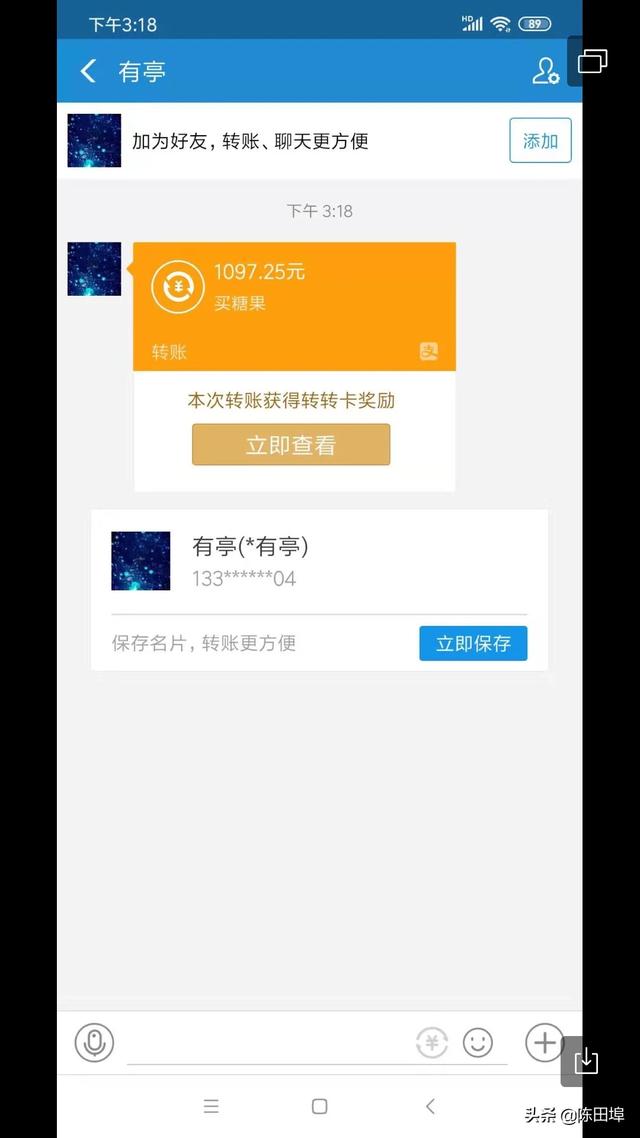Screen dimensions: 640x1138
Task: Tap 立即保存 to save the contact card
Action: (x=473, y=643)
